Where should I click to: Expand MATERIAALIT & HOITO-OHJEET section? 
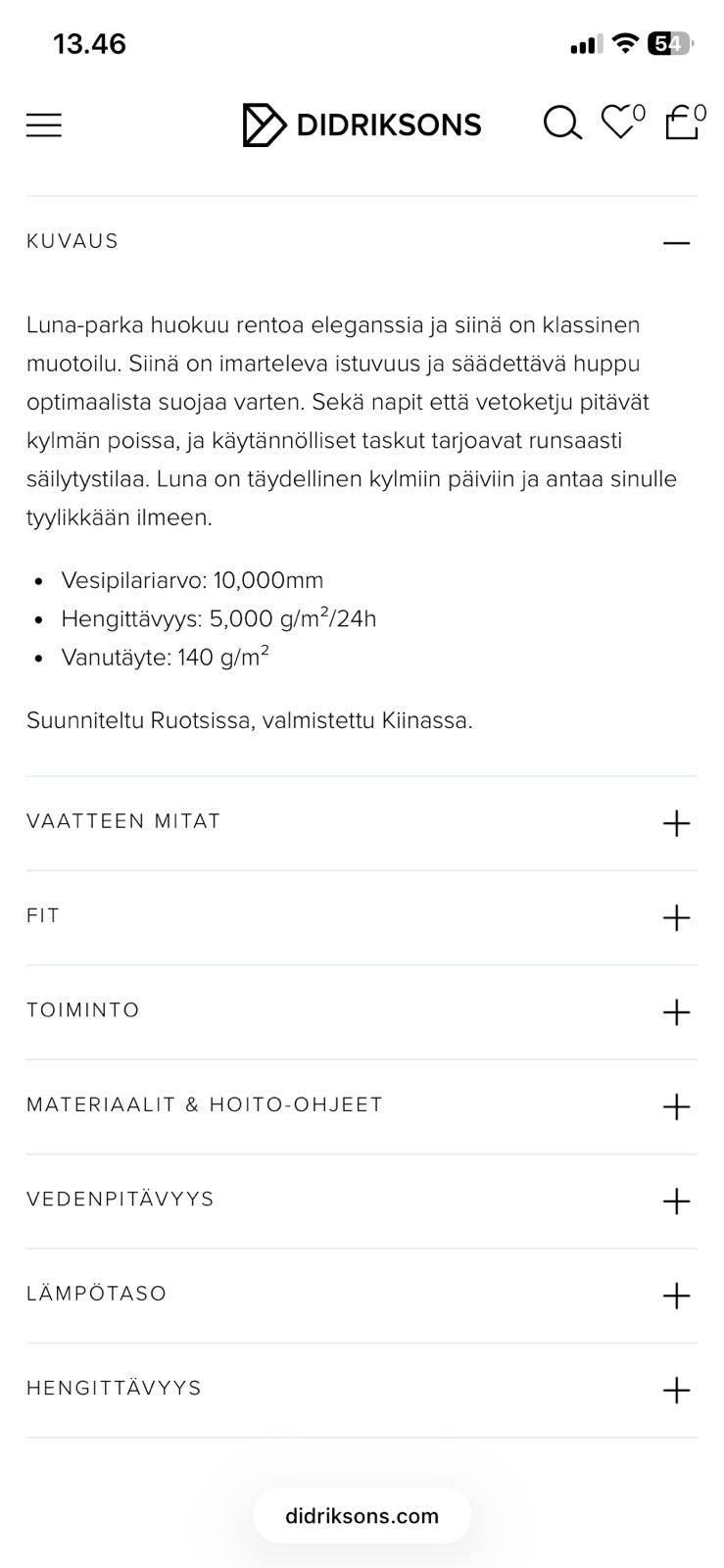(x=675, y=1106)
